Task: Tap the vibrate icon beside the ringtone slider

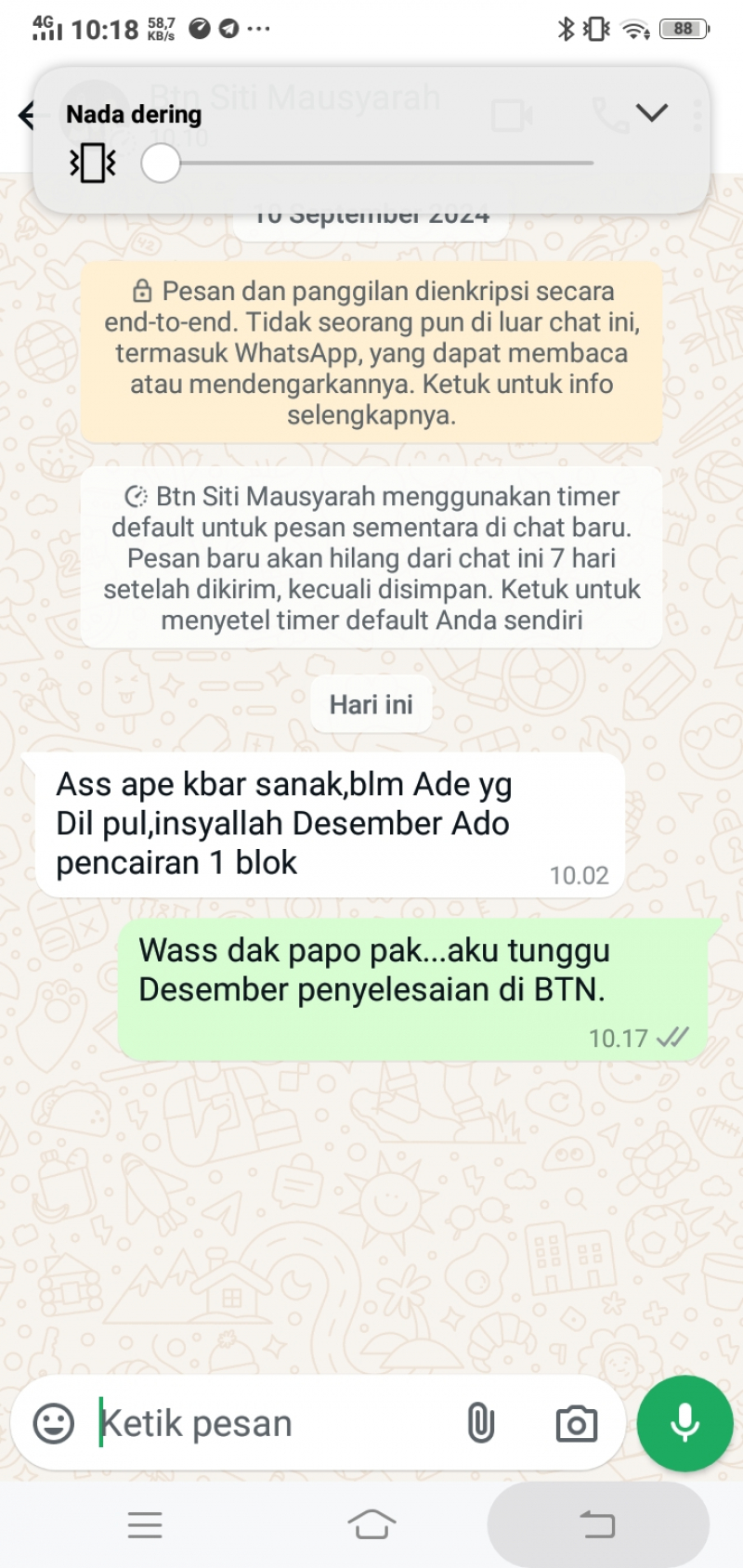Action: [93, 163]
